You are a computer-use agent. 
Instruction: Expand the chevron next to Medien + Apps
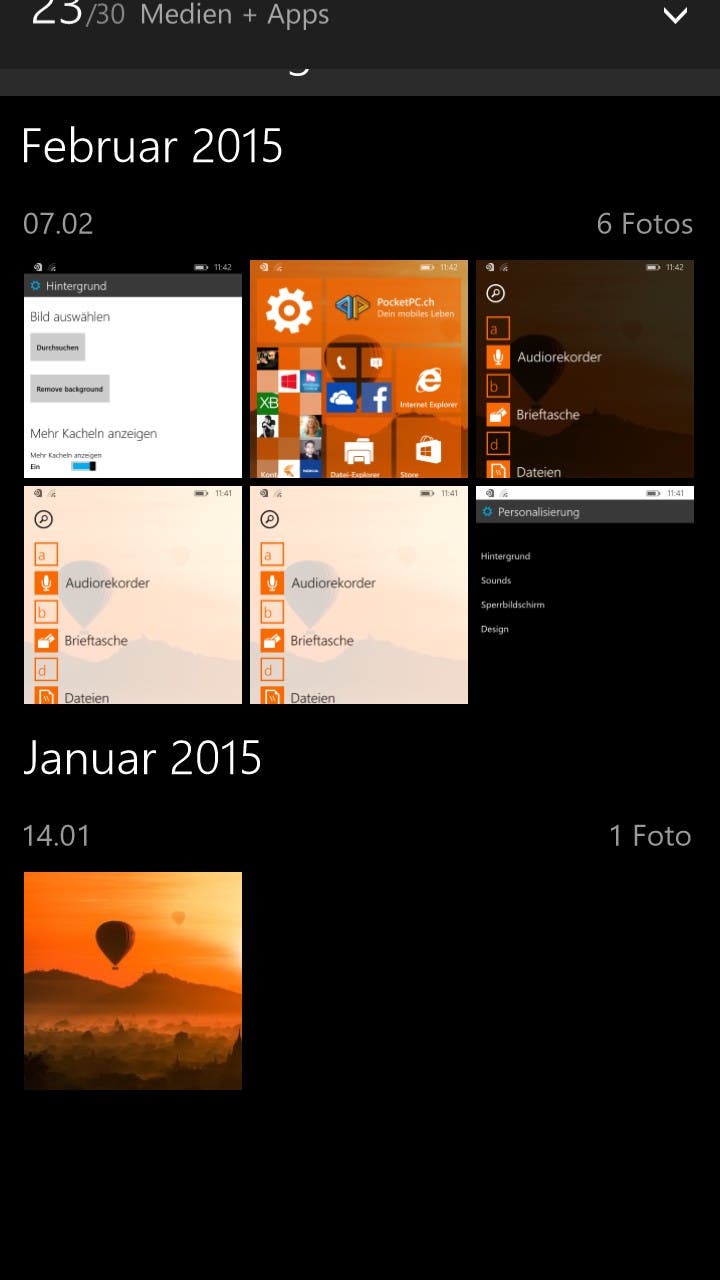pos(676,16)
